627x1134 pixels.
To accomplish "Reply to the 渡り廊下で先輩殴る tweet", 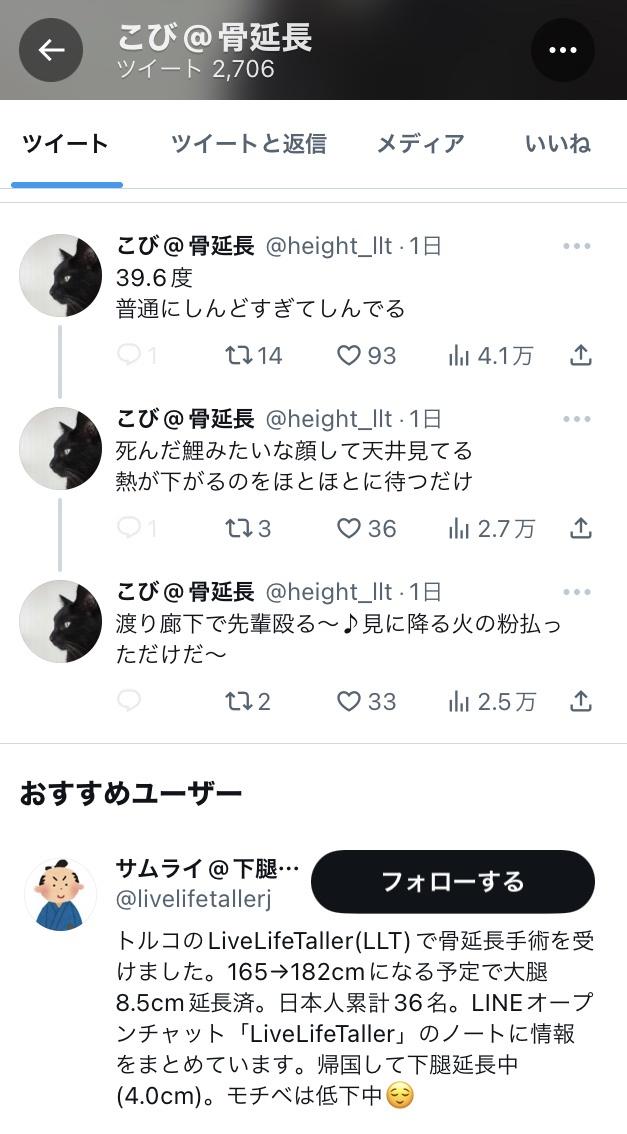I will pyautogui.click(x=130, y=701).
